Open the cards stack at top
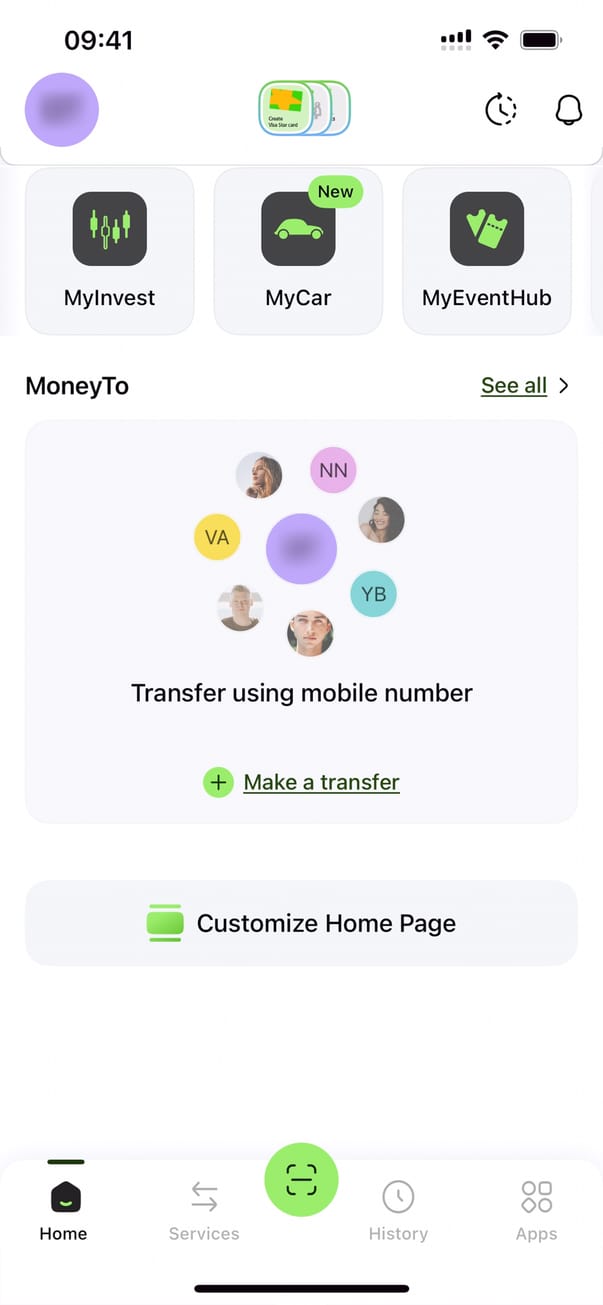Viewport: 603px width, 1305px height. pos(304,108)
